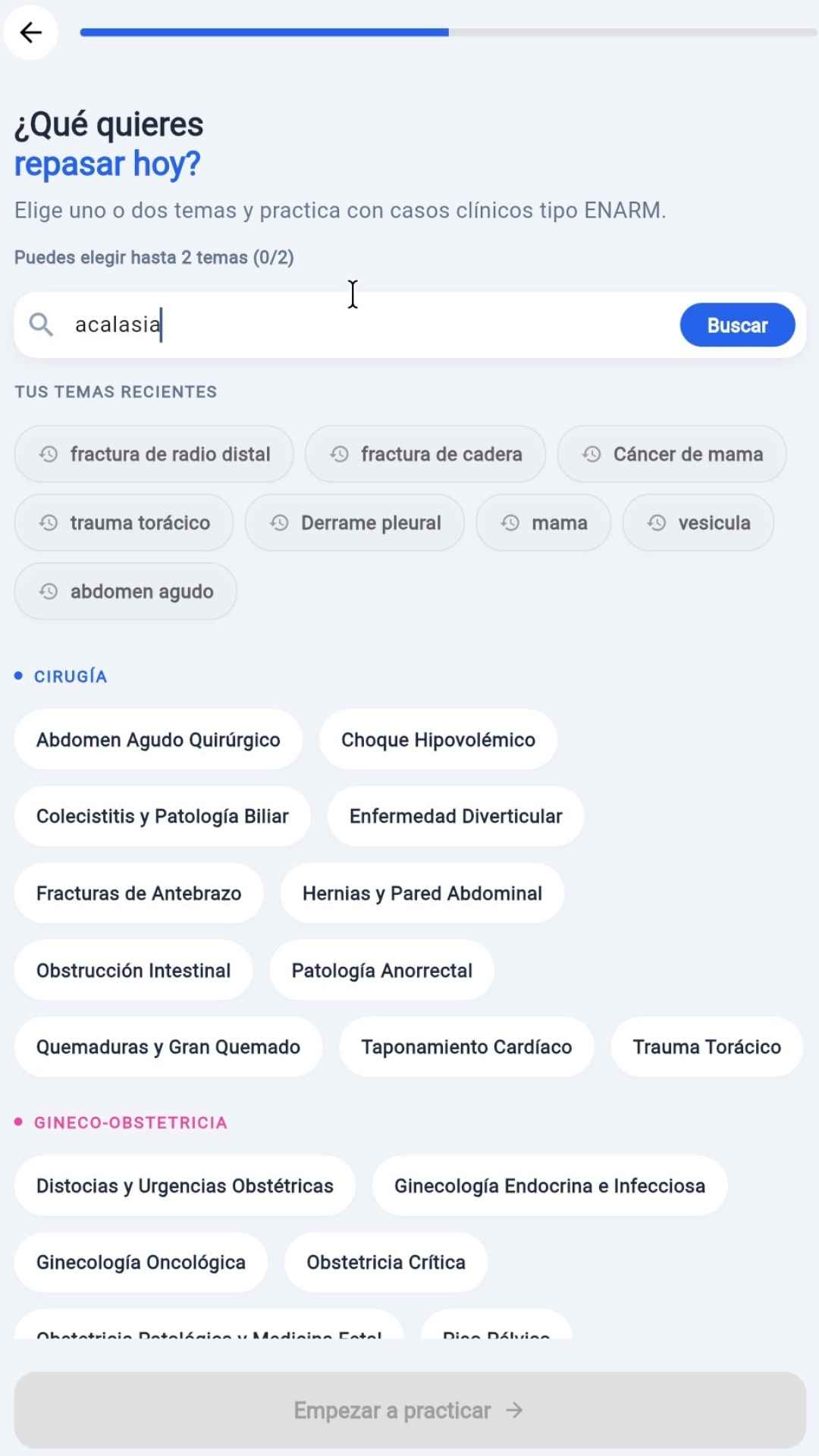Click the clock icon on 'vesicula' chip
The height and width of the screenshot is (1456, 819).
click(656, 522)
